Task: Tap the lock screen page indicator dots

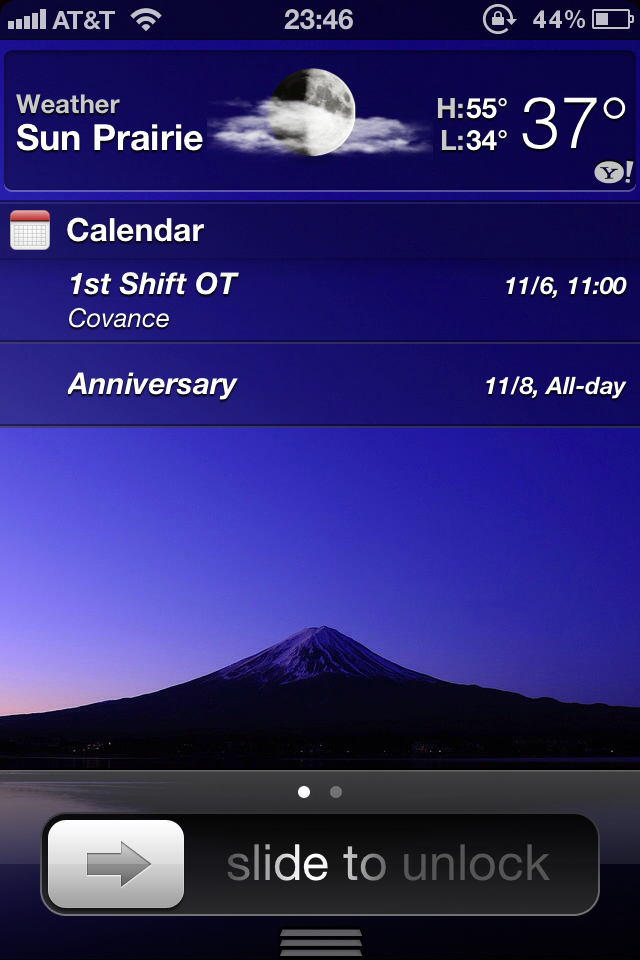Action: click(320, 792)
